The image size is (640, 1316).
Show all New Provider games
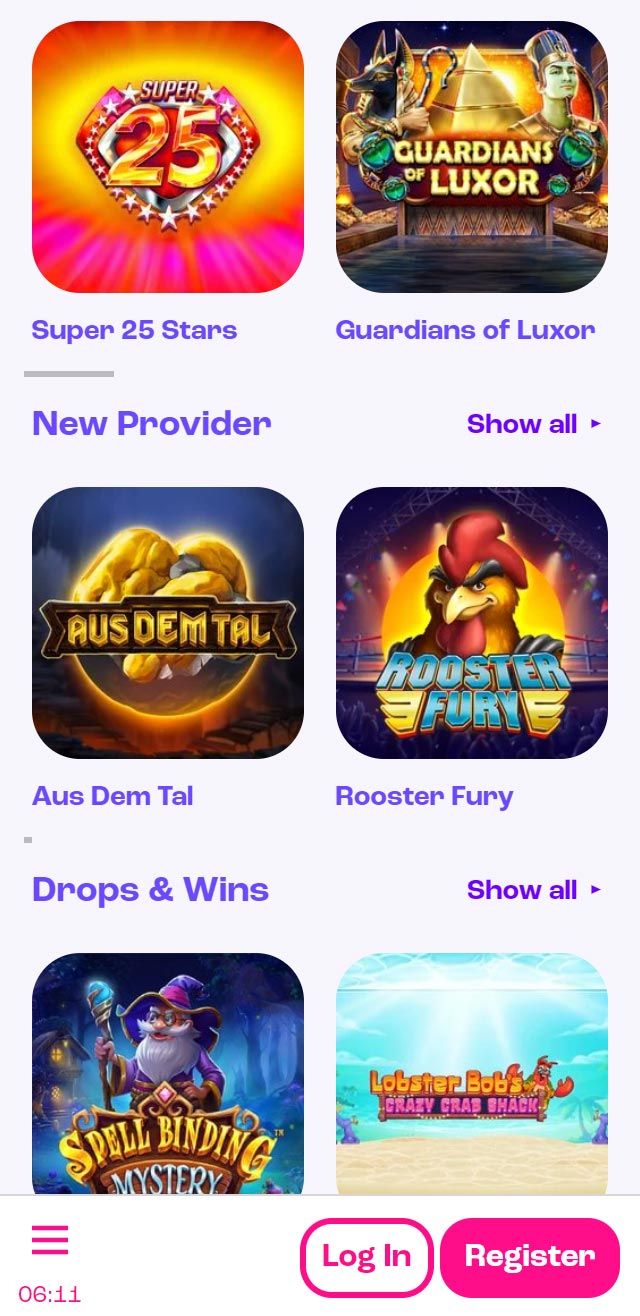click(534, 424)
